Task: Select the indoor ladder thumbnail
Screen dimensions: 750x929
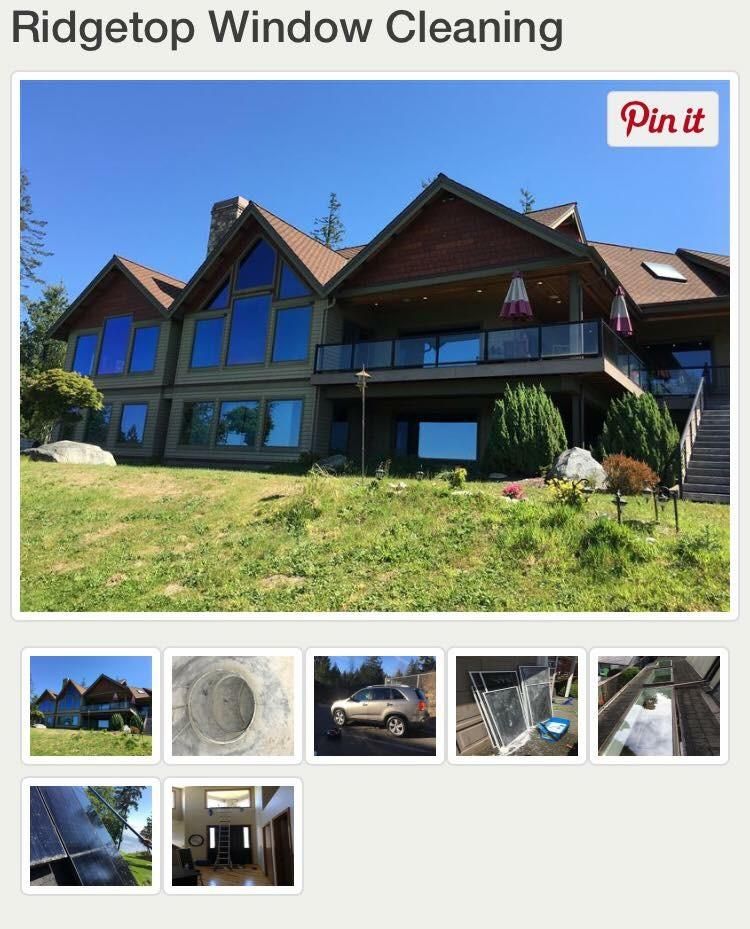Action: pyautogui.click(x=233, y=836)
